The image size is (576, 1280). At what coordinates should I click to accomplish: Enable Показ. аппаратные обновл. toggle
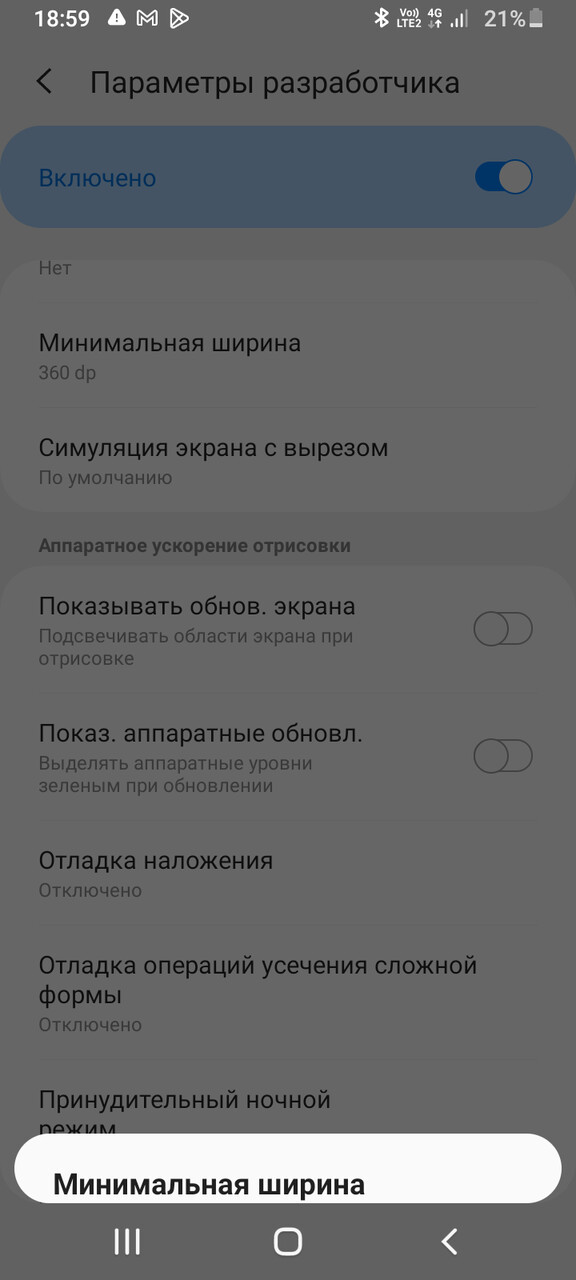[503, 757]
